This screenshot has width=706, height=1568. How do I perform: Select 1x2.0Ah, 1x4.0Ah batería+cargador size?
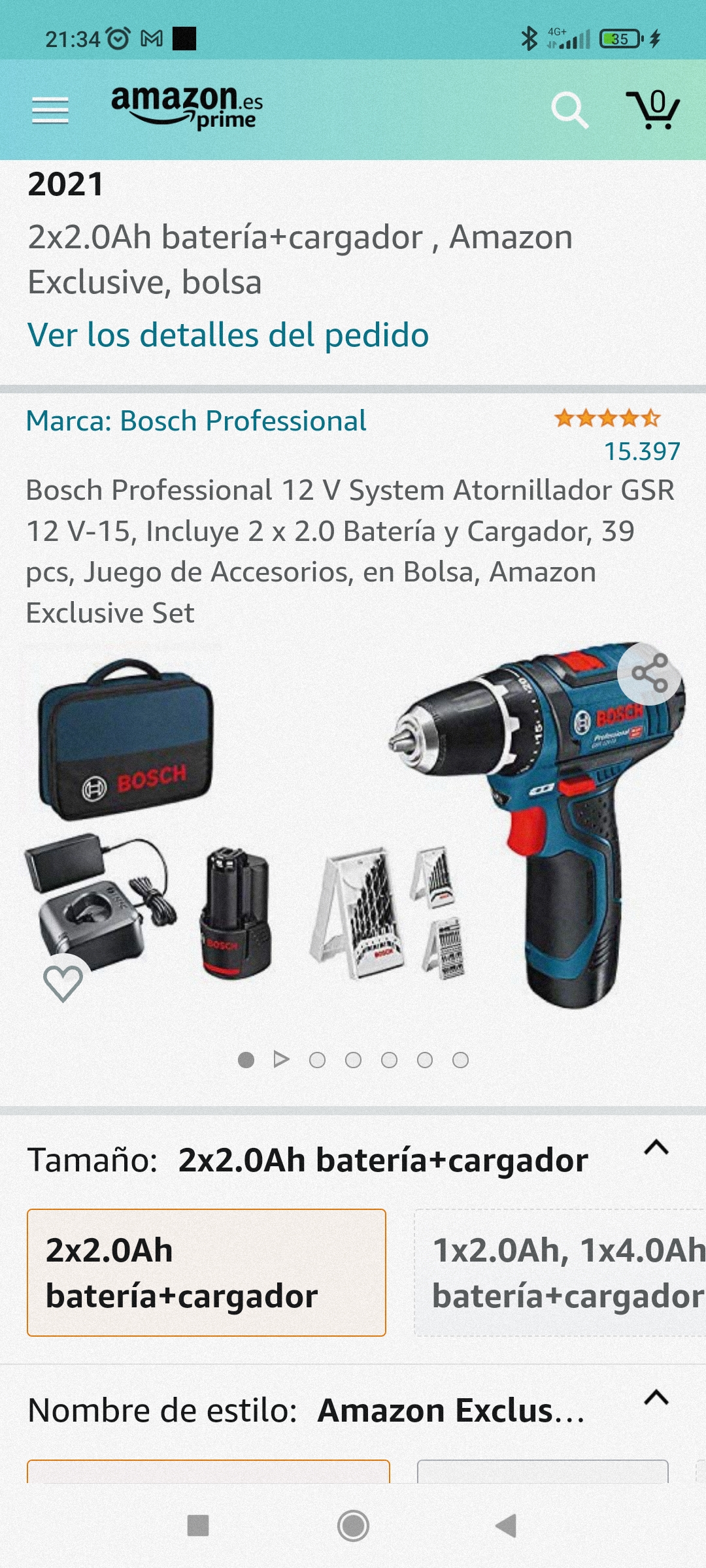560,1273
